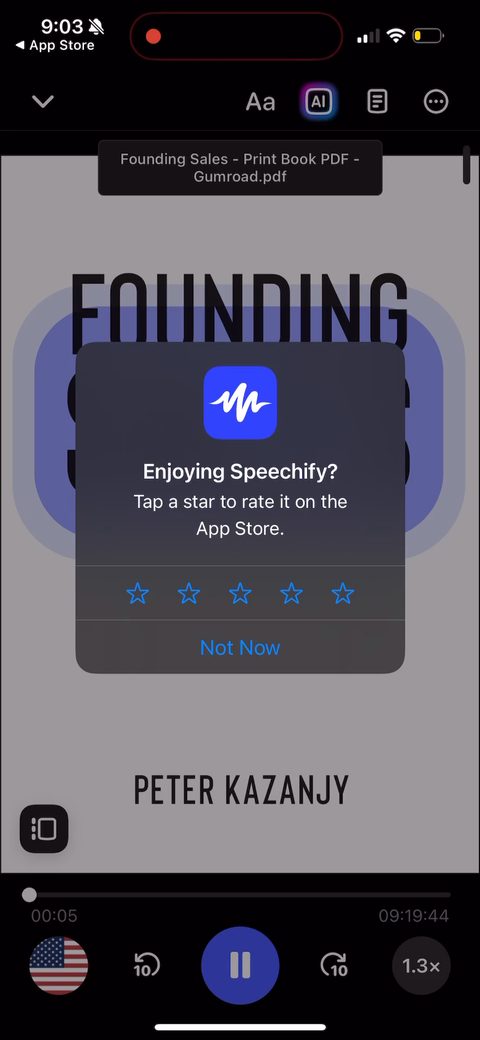Give a one-star rating
The image size is (480, 1040).
click(x=137, y=593)
